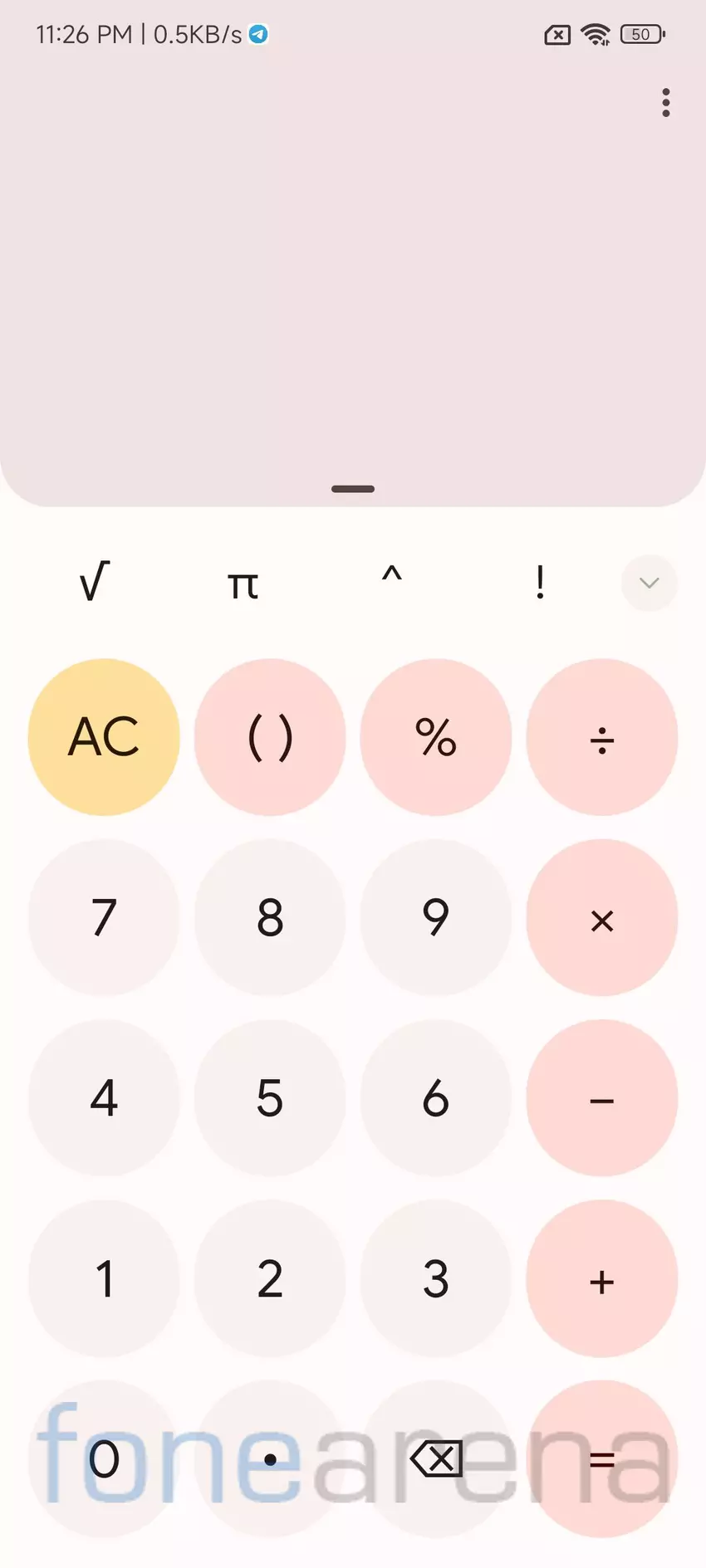Tap the percent button
Viewport: 706px width, 1568px height.
(436, 737)
